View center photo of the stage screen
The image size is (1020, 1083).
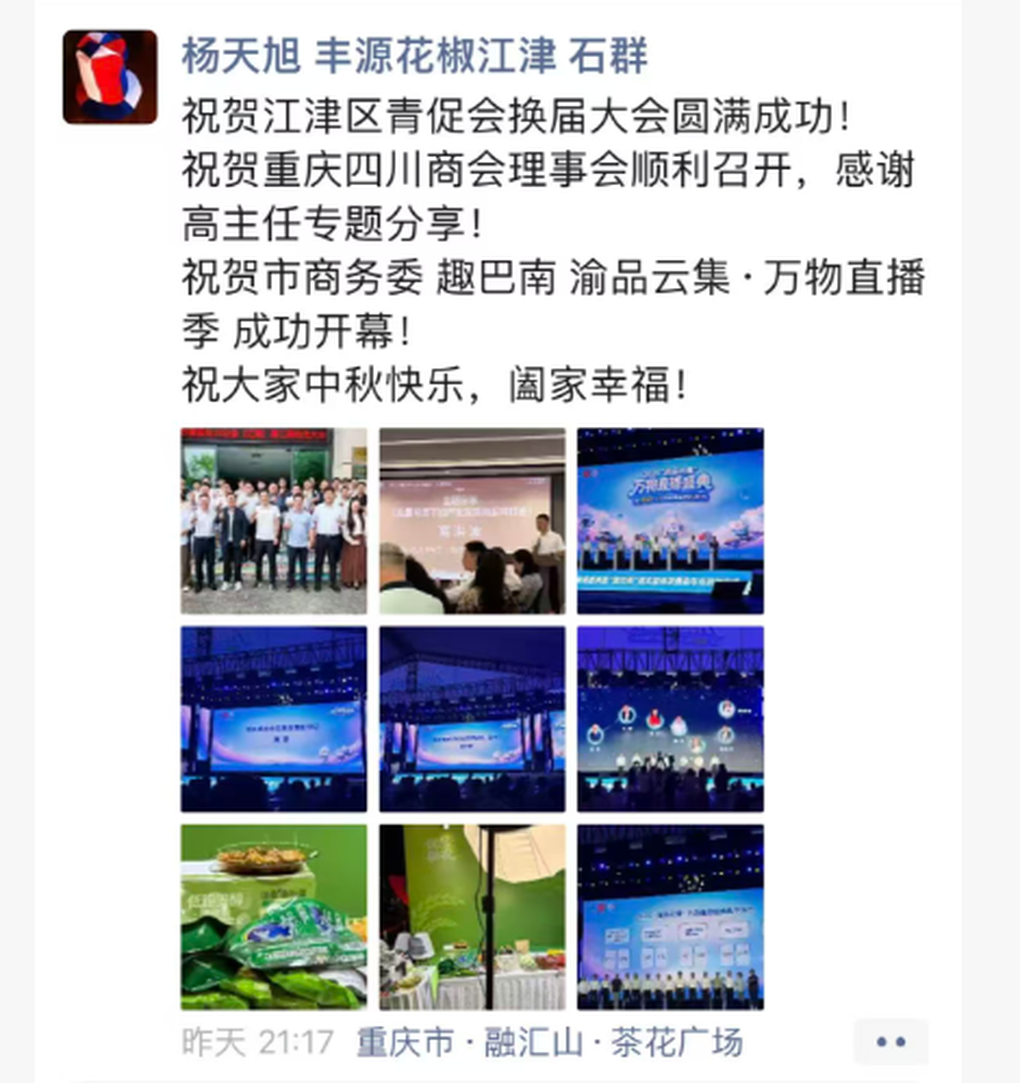[472, 719]
